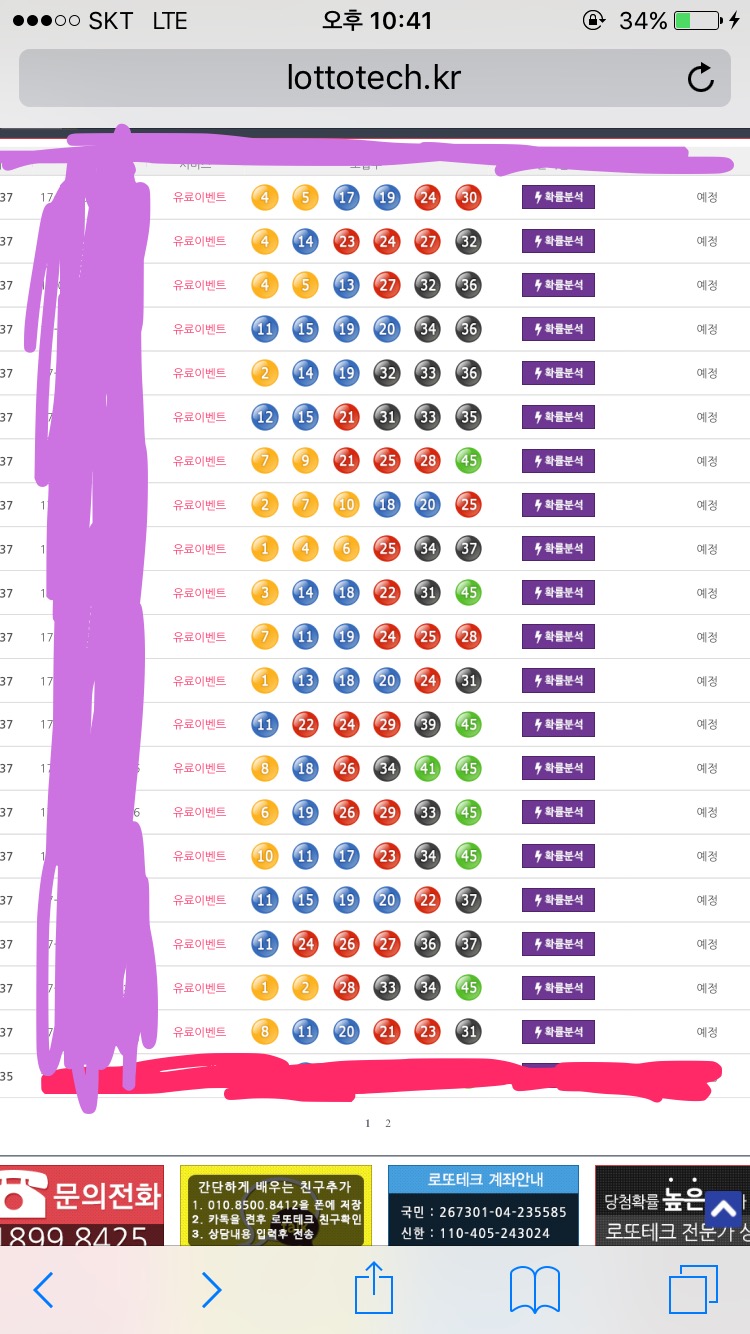
Task: Open the yellow 친구추가 instructions banner
Action: click(275, 1205)
